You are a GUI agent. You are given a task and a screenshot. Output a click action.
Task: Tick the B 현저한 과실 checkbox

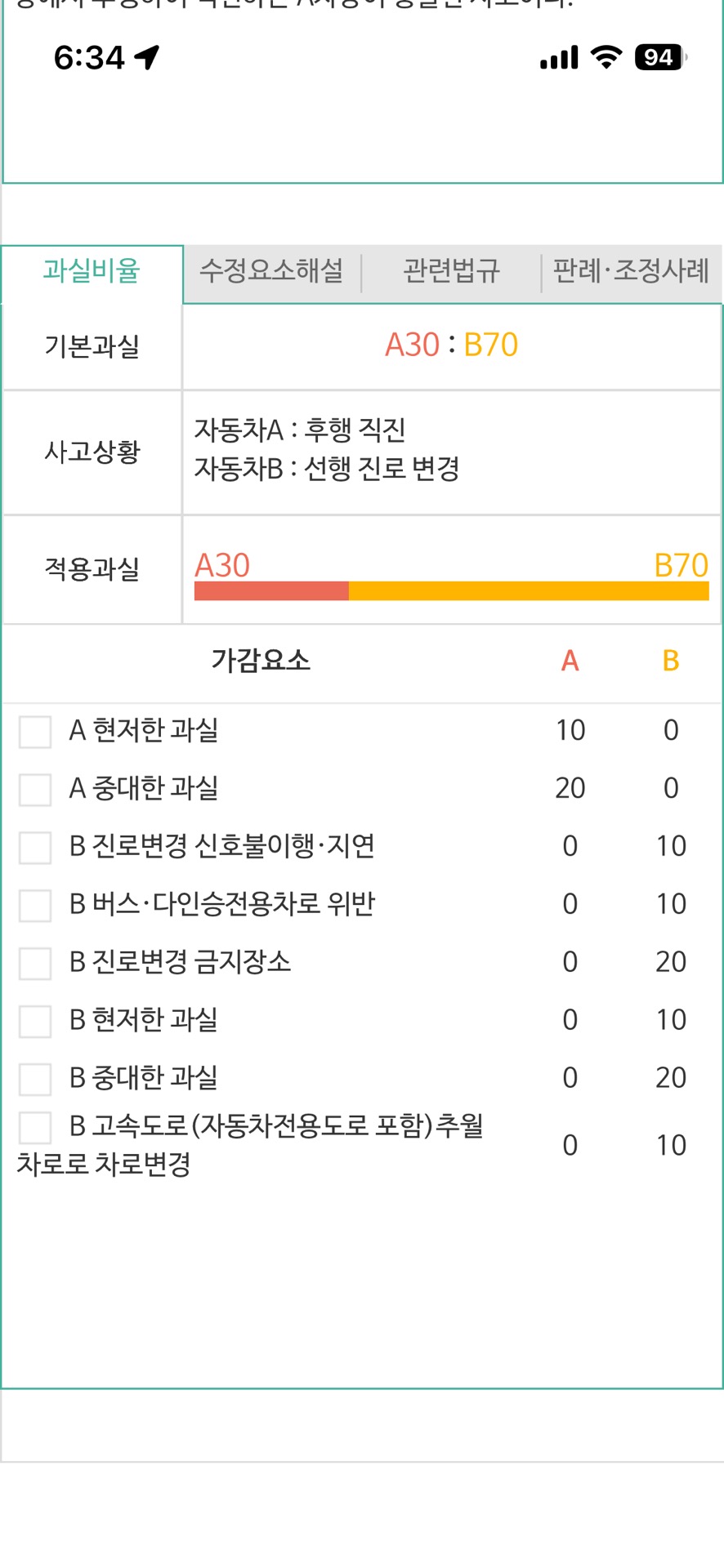[x=35, y=1022]
